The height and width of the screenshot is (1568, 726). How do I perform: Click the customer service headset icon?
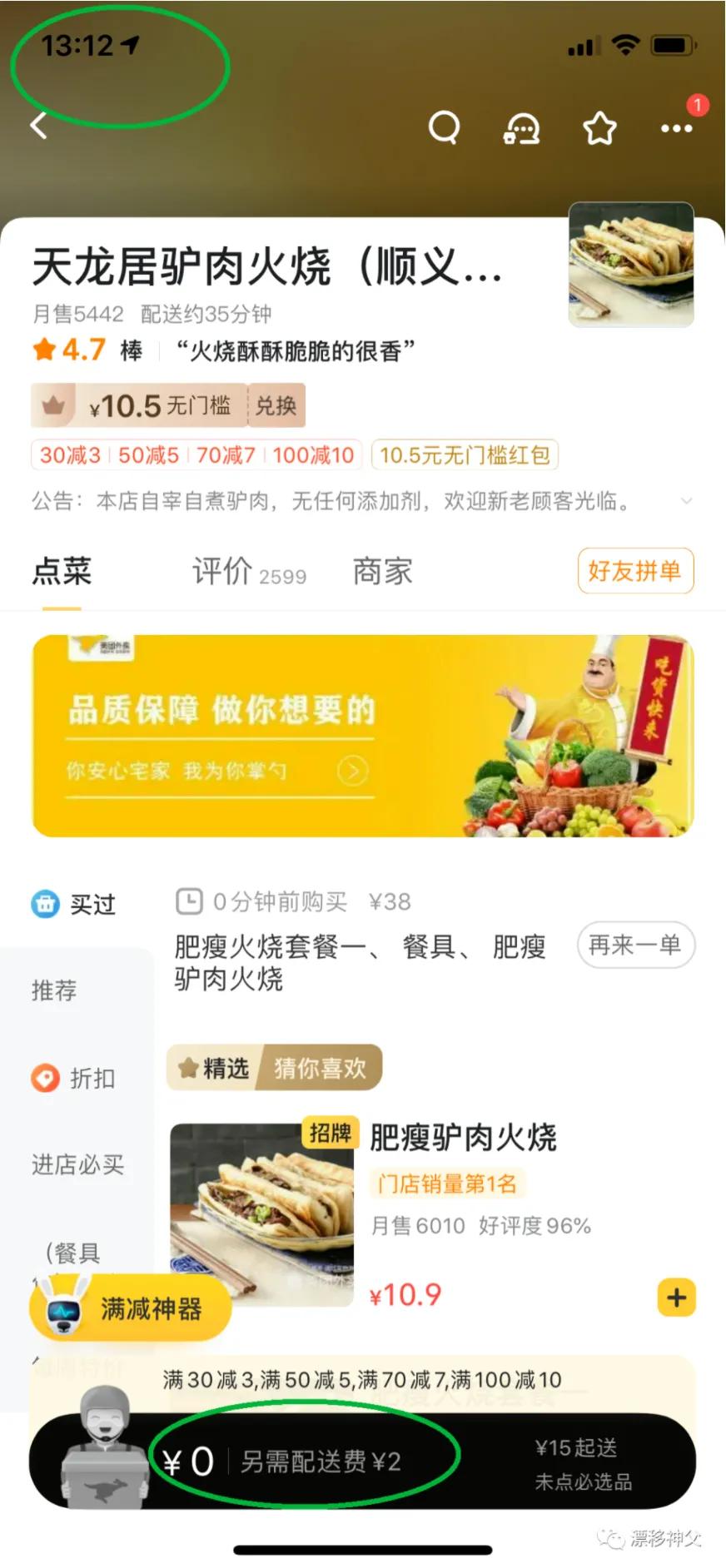click(x=521, y=127)
